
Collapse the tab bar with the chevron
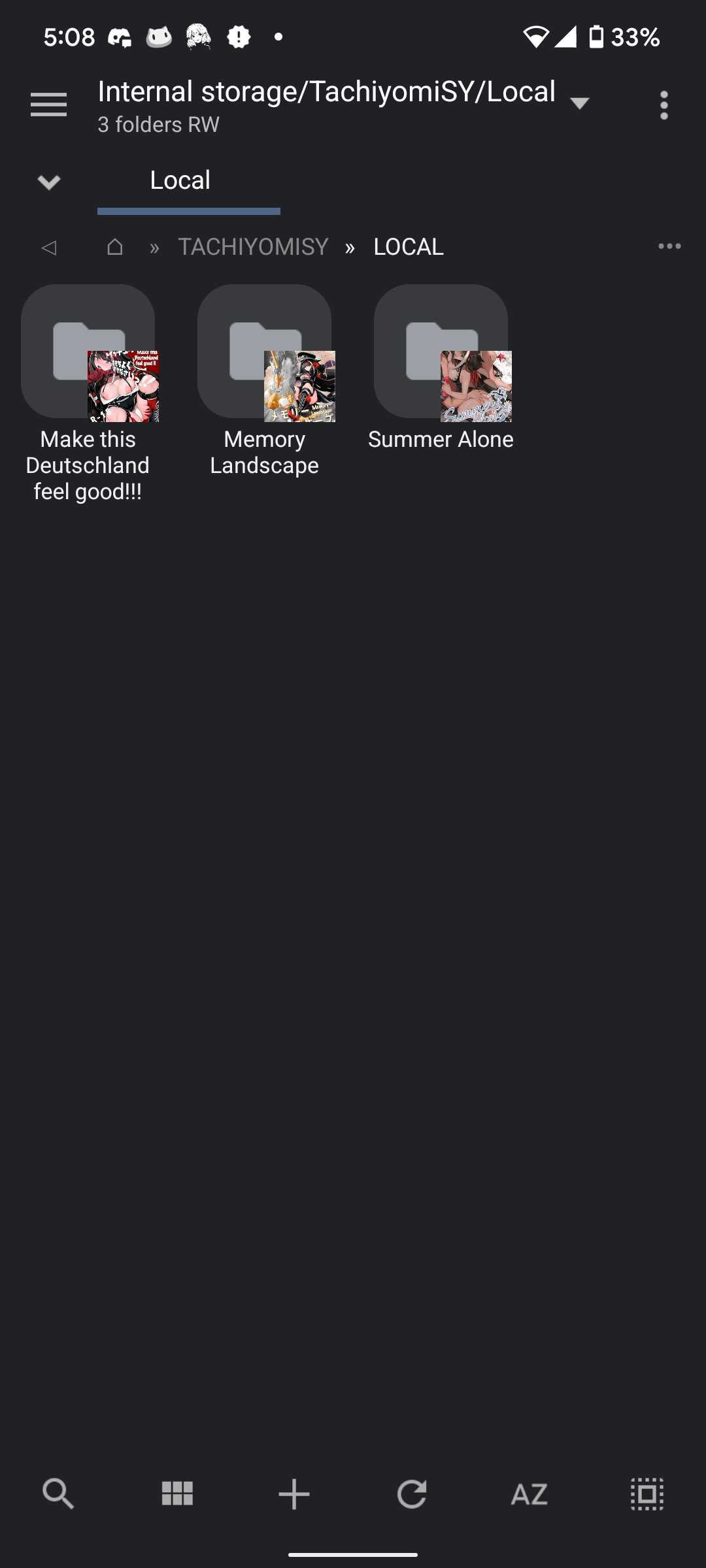click(48, 180)
